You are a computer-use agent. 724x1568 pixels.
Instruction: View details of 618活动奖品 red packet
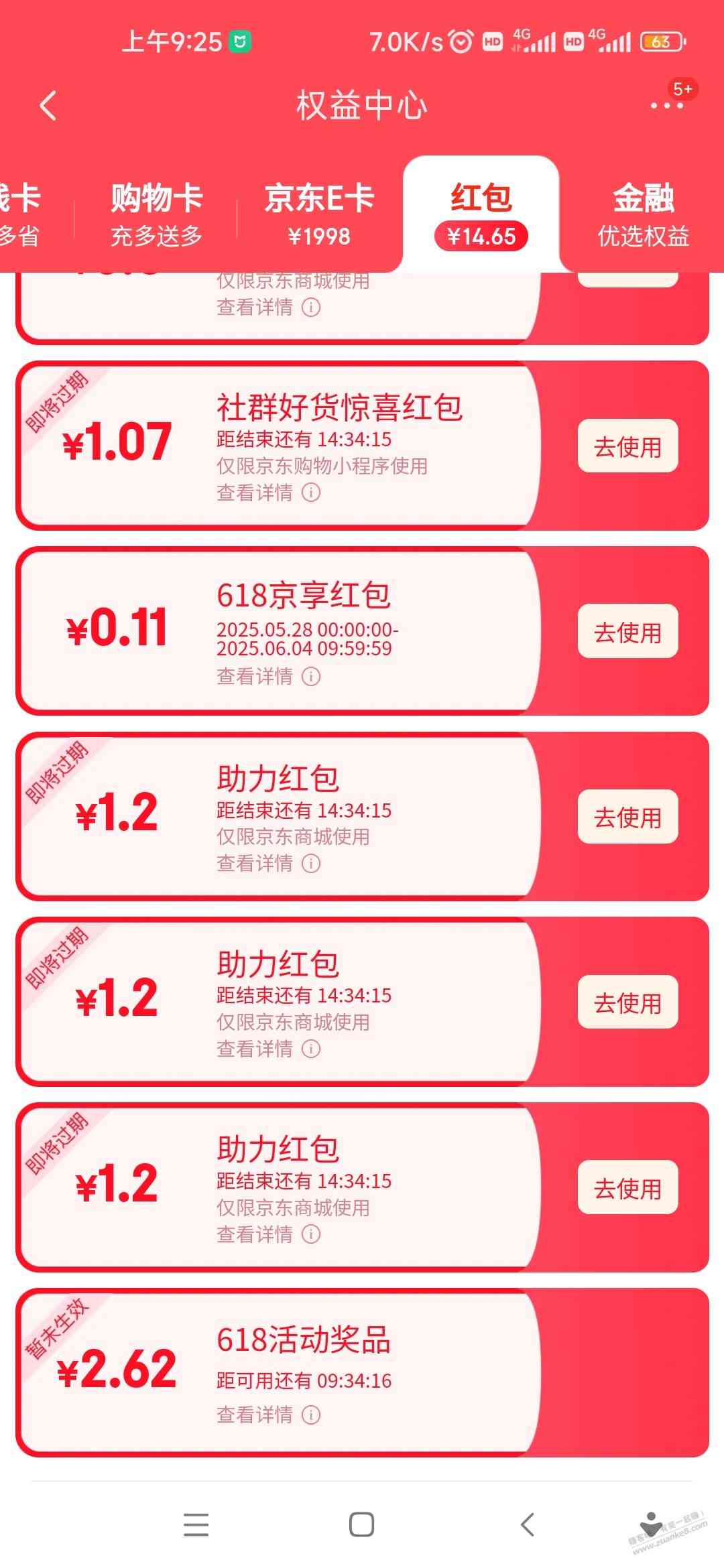point(268,1415)
